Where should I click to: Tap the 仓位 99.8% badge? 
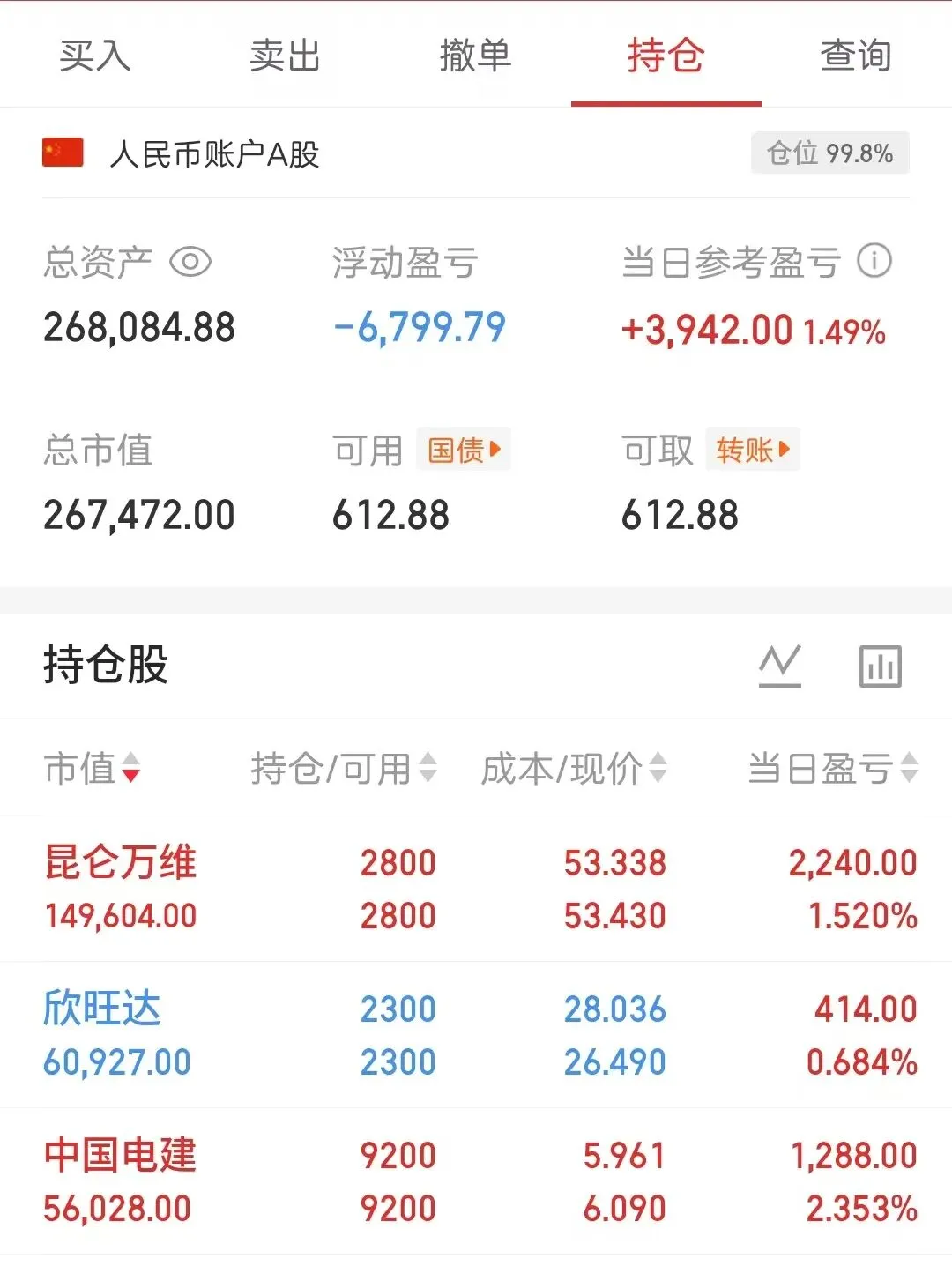click(829, 153)
